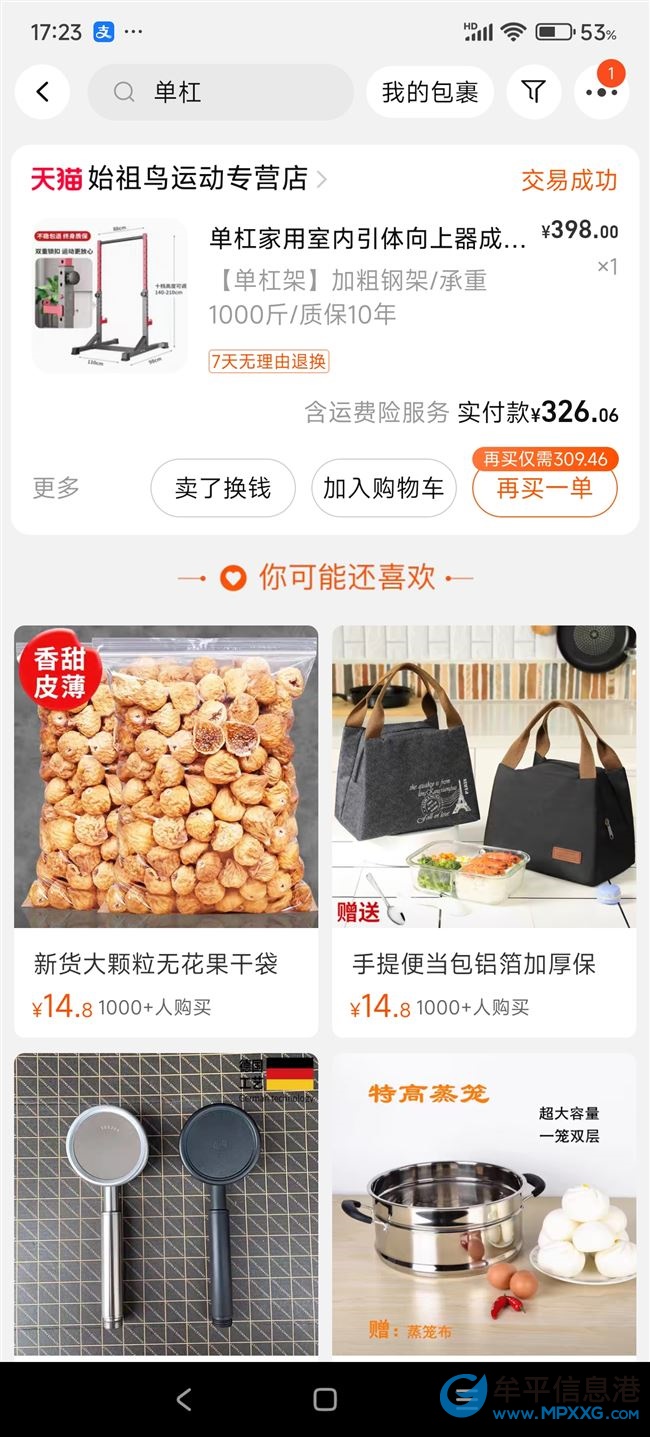Open the 单杠家用室内引体向上器 order details
Viewport: 650px width, 1437px height.
[x=366, y=239]
